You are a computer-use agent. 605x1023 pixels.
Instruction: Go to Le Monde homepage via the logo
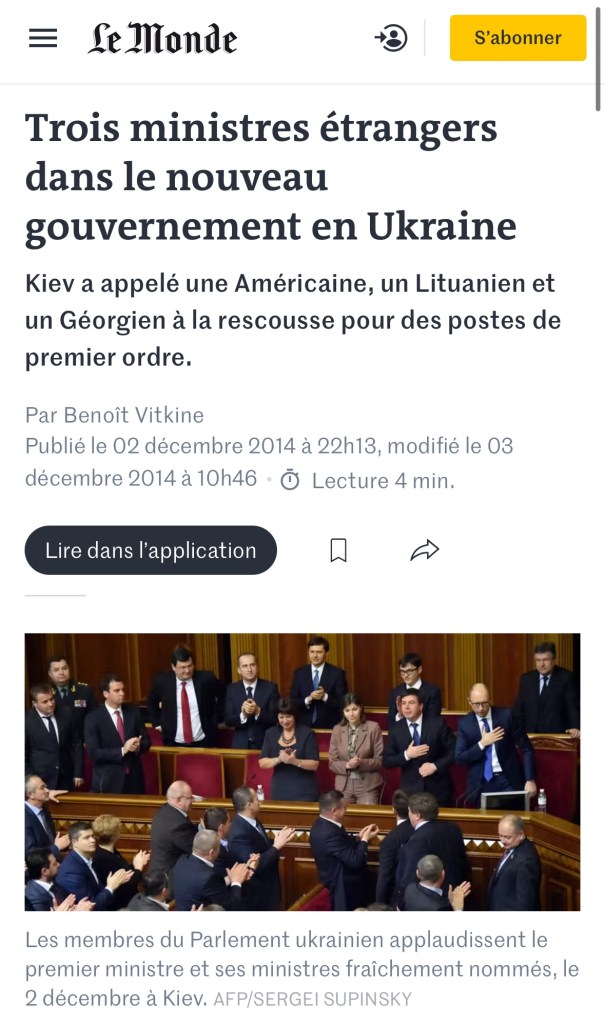pos(163,39)
